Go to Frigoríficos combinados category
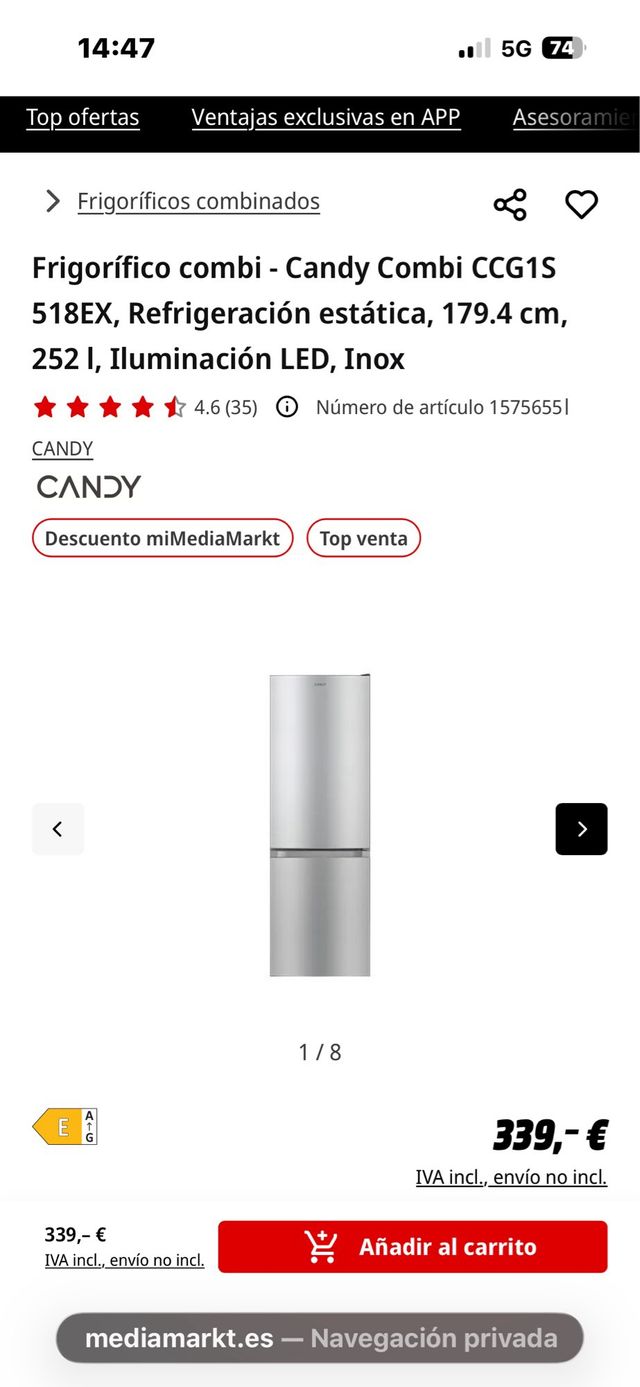This screenshot has height=1387, width=640. 198,202
